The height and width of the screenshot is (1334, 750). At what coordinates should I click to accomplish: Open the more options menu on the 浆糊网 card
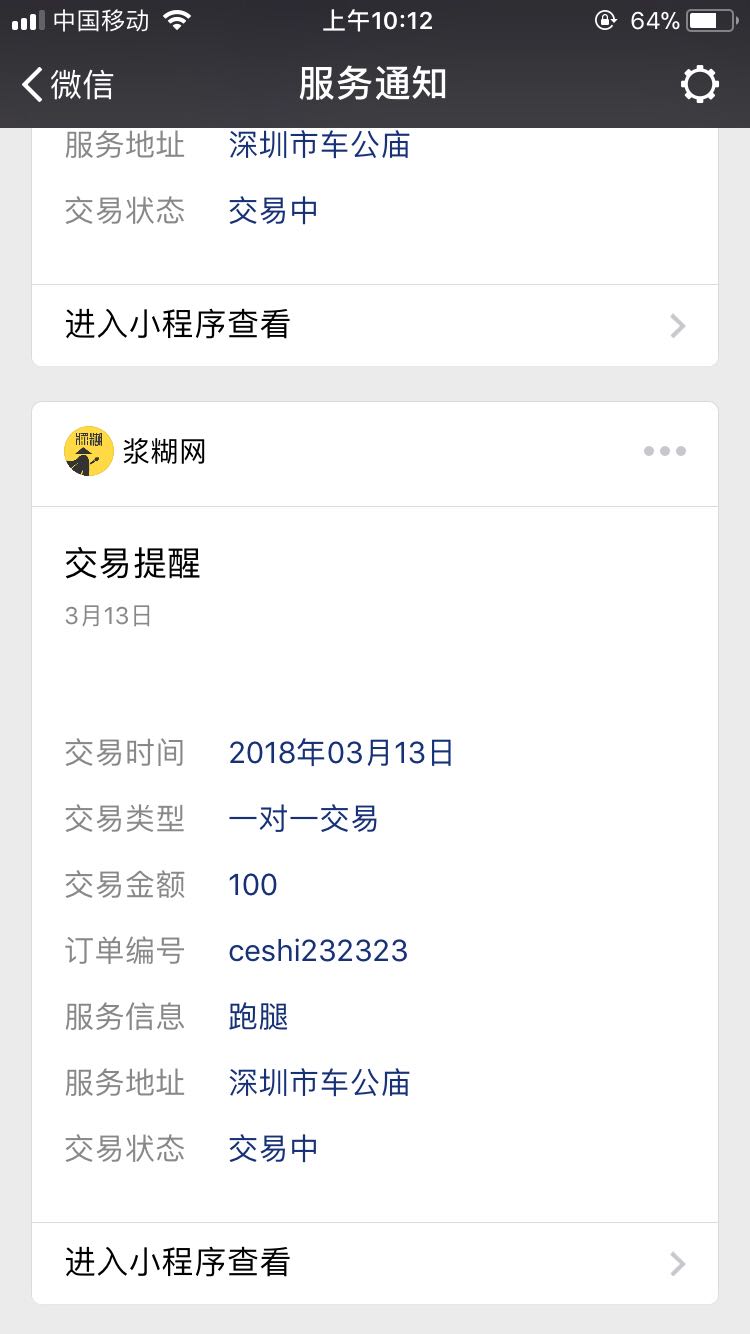(x=664, y=452)
